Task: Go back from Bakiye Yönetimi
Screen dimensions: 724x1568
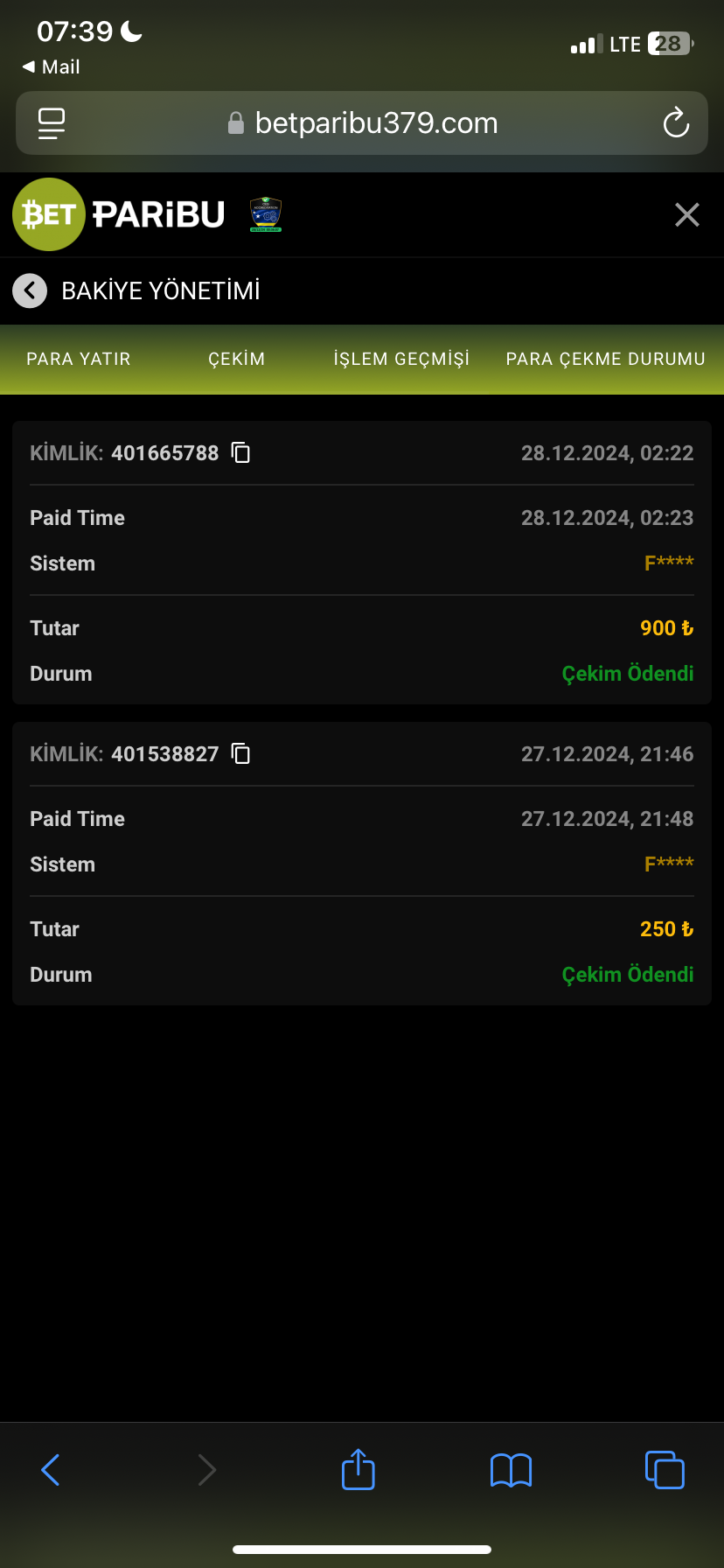Action: click(30, 291)
